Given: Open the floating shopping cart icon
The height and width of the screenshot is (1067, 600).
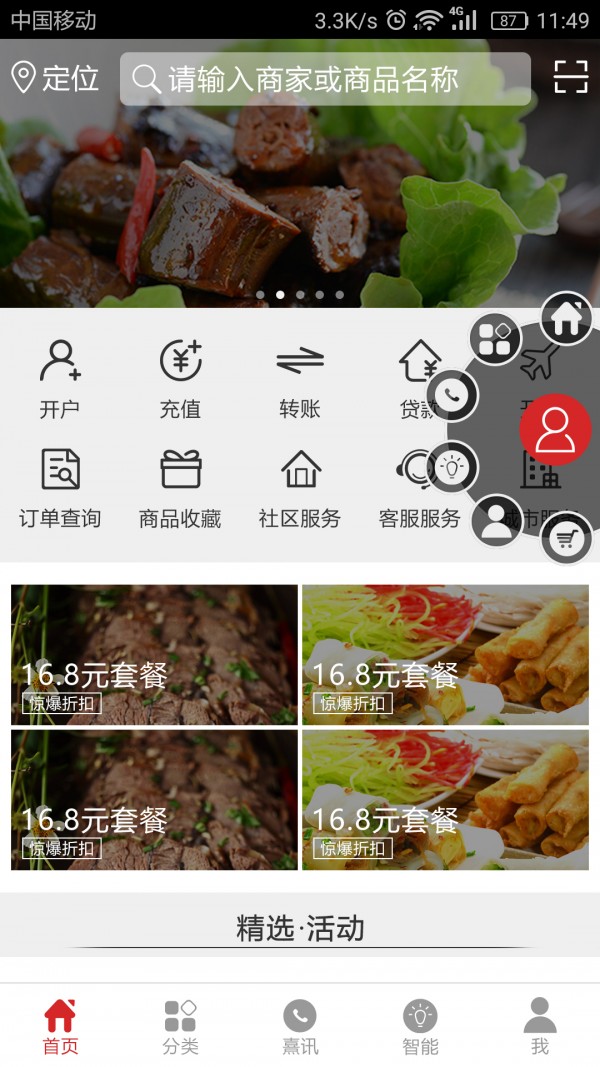Looking at the screenshot, I should coord(567,540).
